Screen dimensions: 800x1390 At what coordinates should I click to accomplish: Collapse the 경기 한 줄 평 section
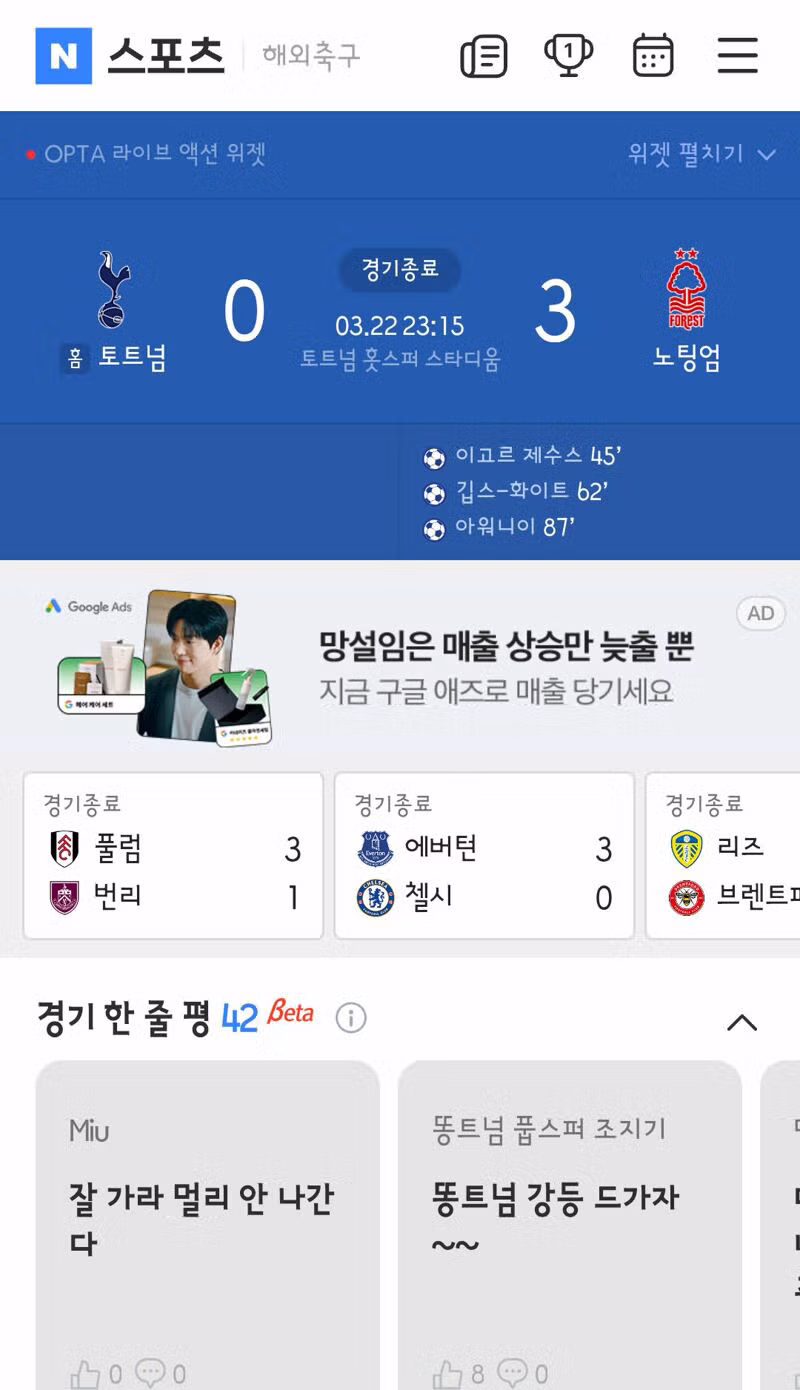[741, 1022]
